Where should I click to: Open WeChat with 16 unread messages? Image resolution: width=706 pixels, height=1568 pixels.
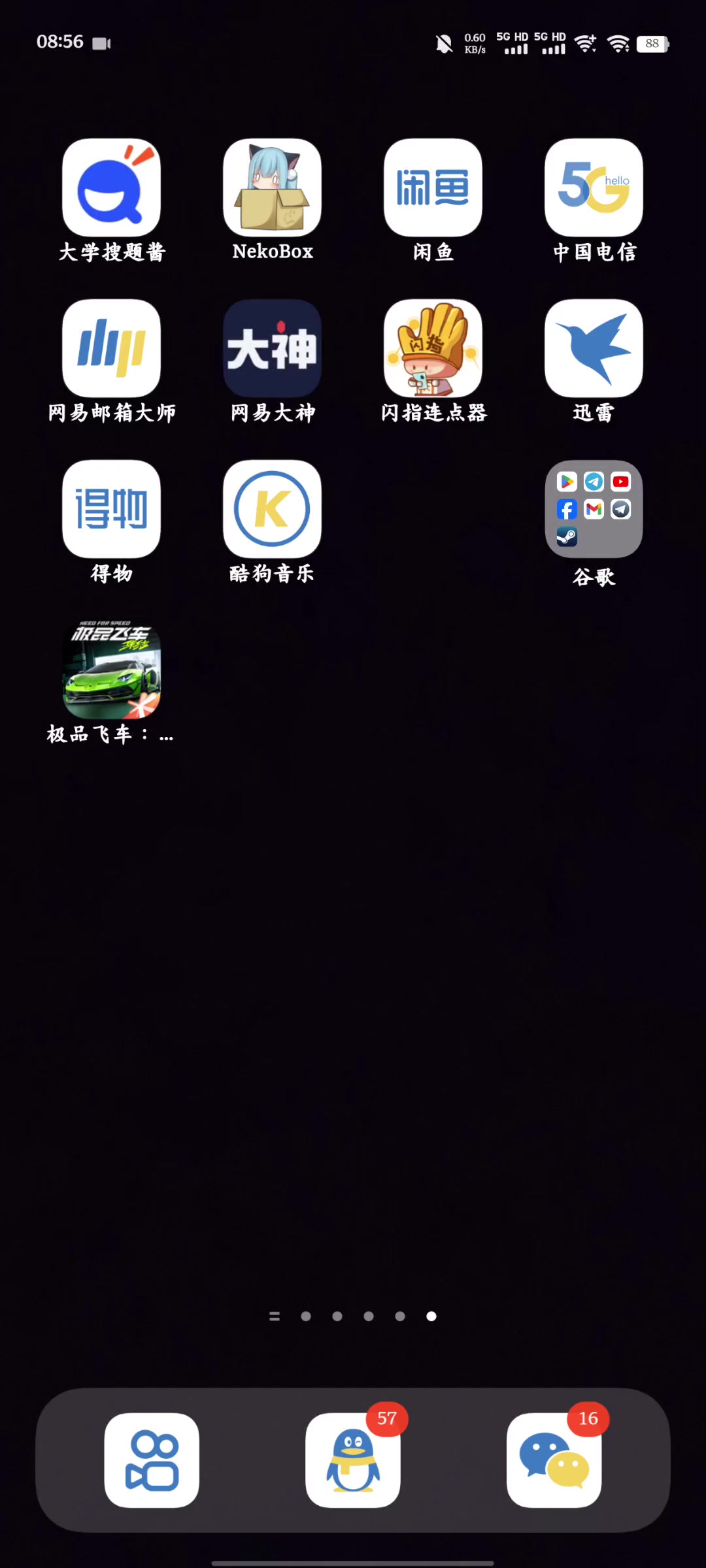coord(554,1460)
